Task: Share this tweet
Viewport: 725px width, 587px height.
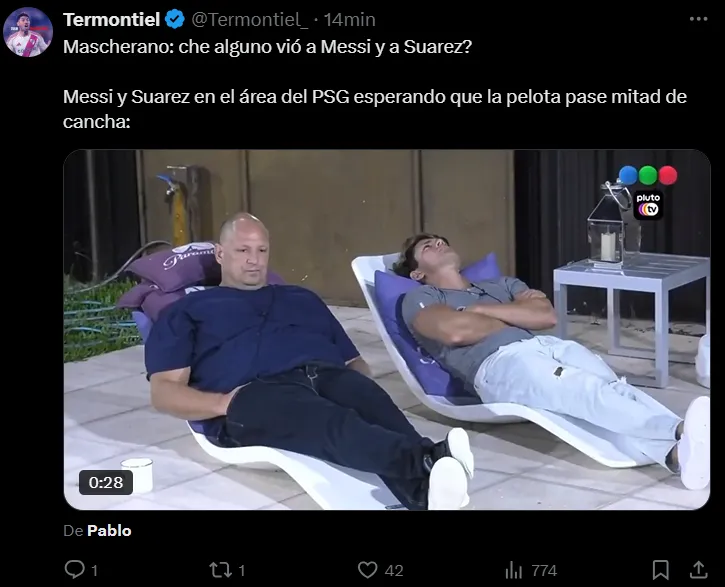Action: tap(699, 569)
